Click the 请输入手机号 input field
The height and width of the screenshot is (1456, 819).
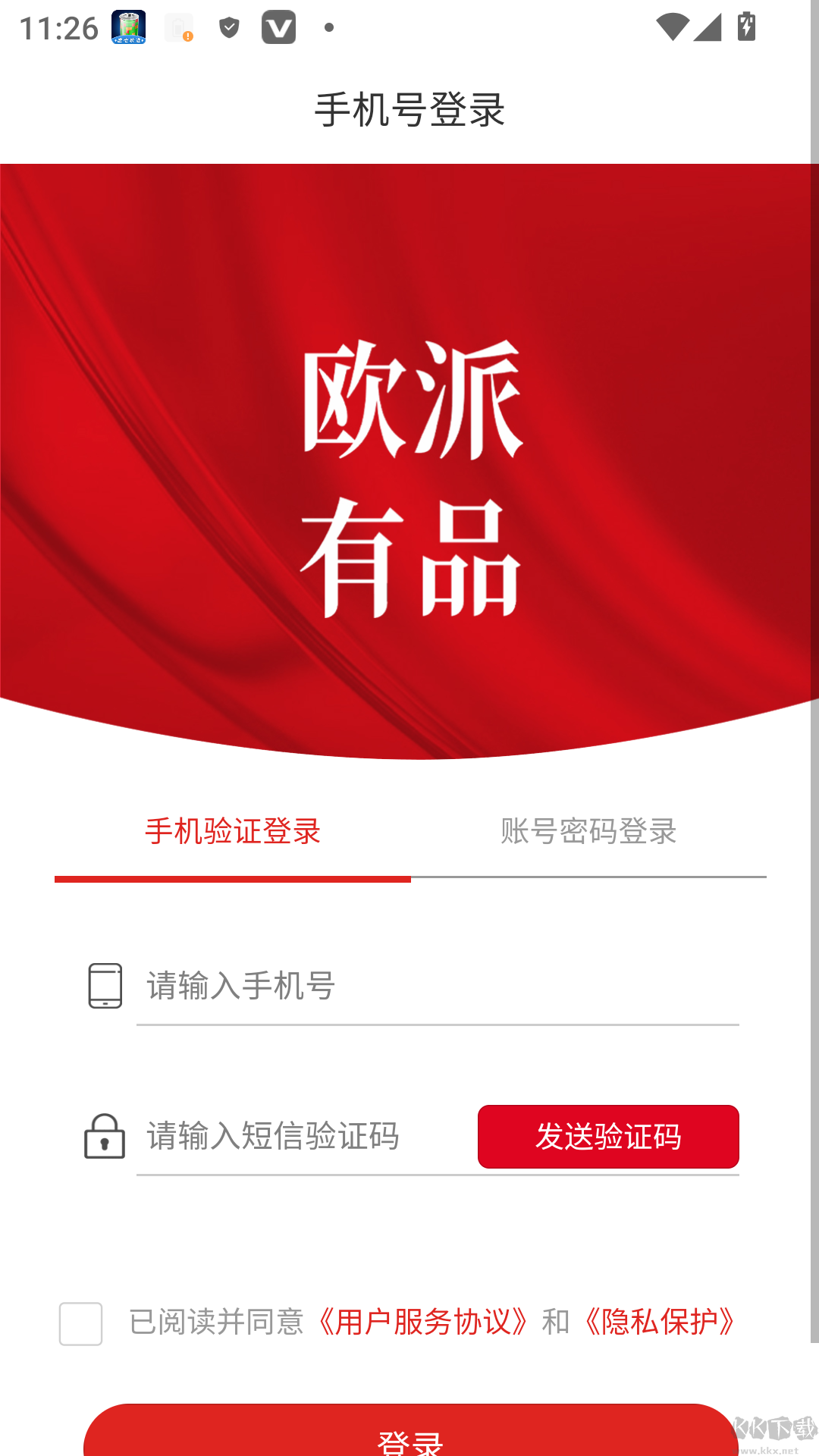click(x=341, y=987)
